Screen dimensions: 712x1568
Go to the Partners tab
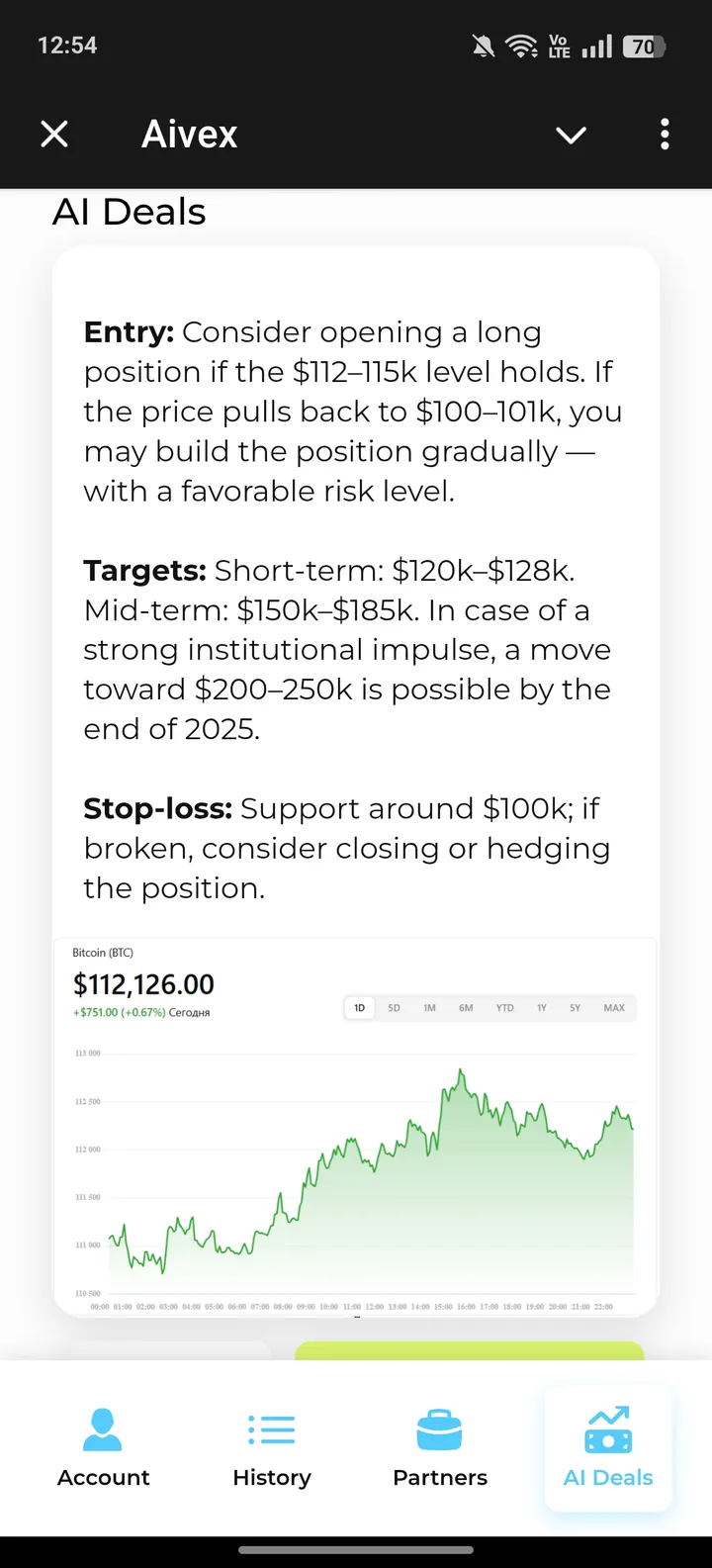click(440, 1448)
